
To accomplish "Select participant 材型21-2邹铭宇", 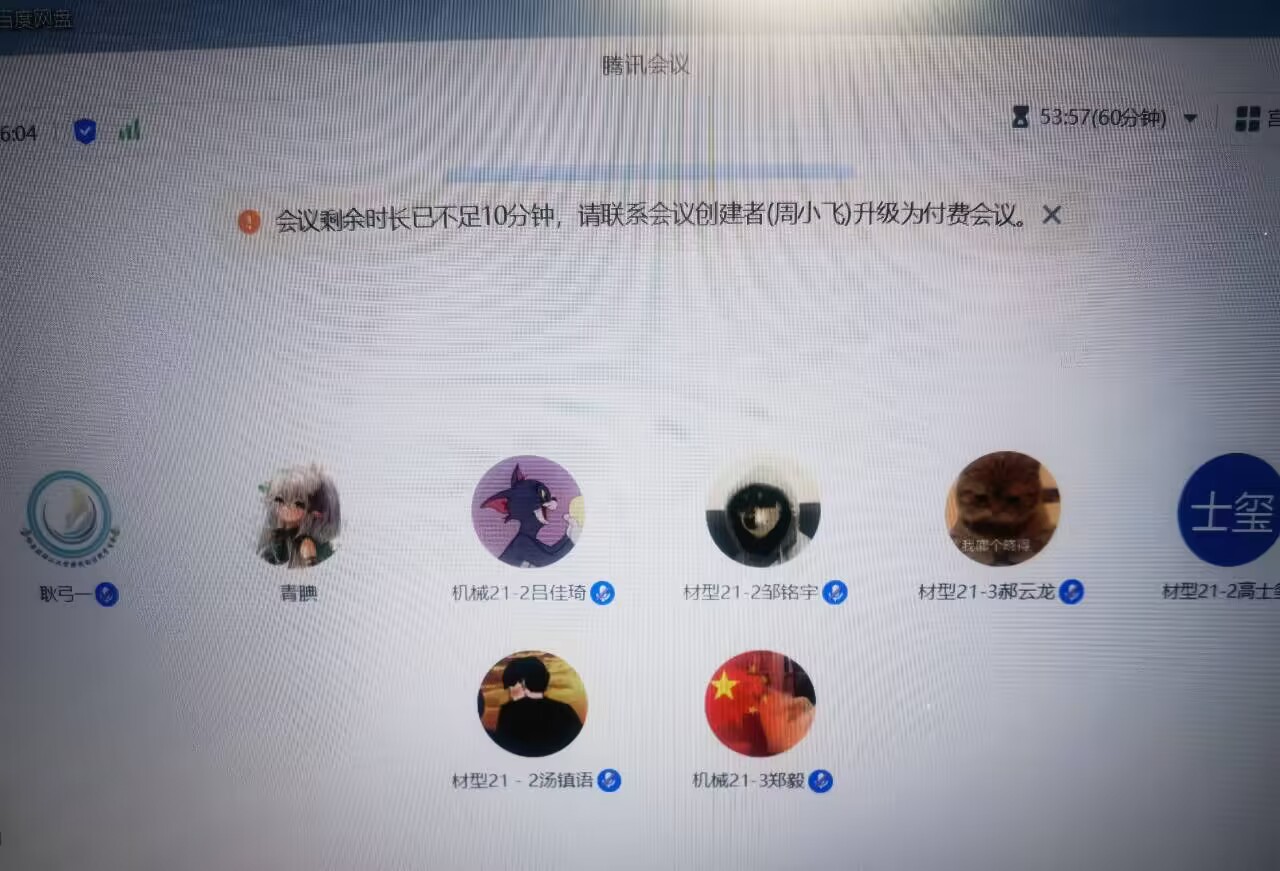I will [763, 514].
